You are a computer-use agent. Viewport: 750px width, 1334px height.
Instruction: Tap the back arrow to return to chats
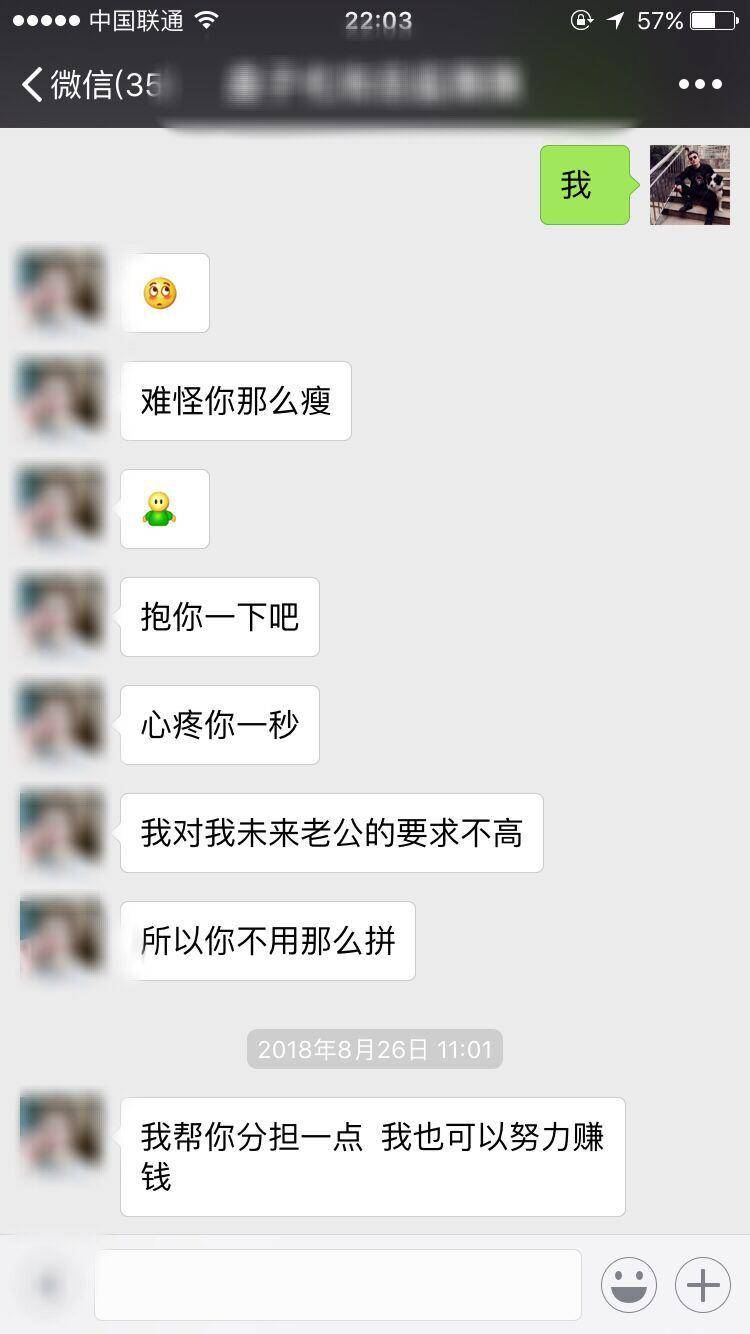[x=30, y=84]
